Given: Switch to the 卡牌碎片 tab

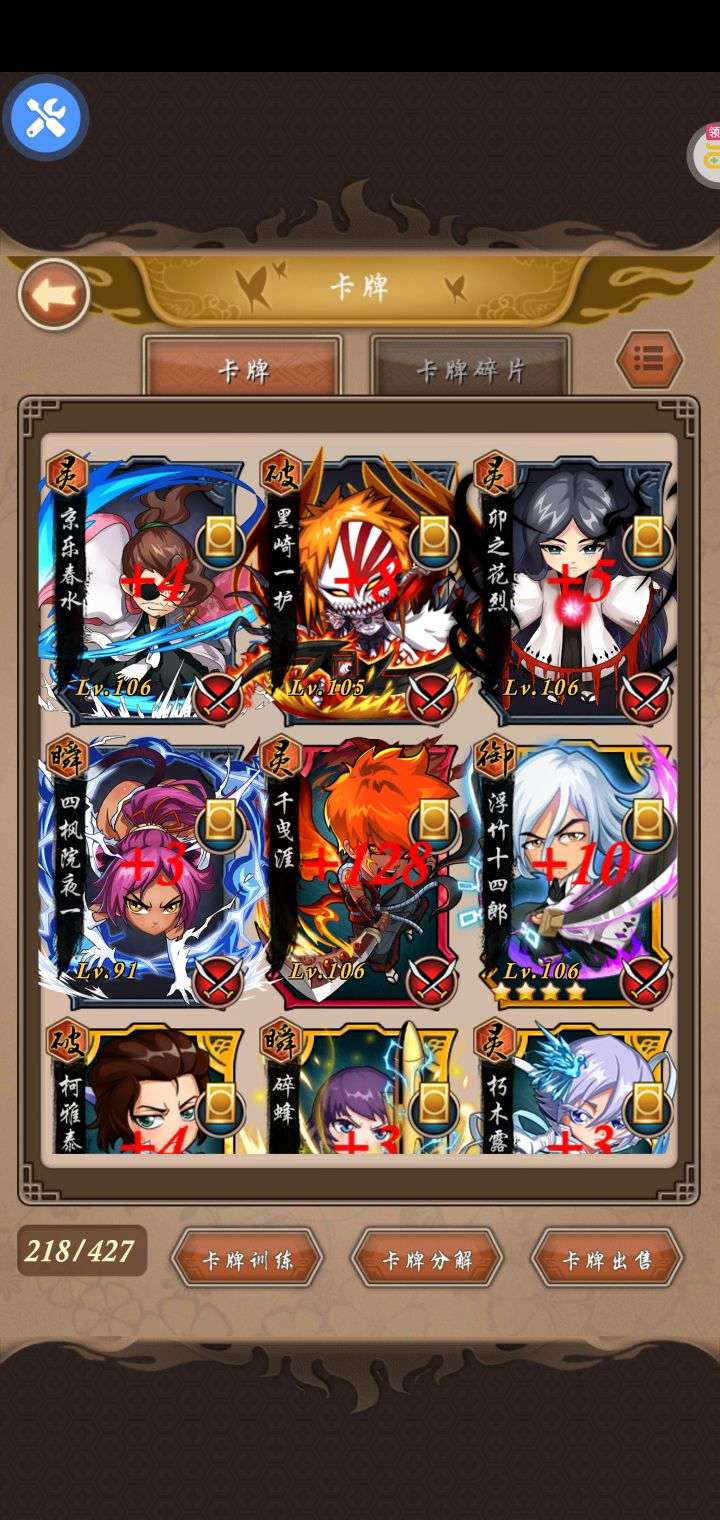Looking at the screenshot, I should [x=470, y=368].
